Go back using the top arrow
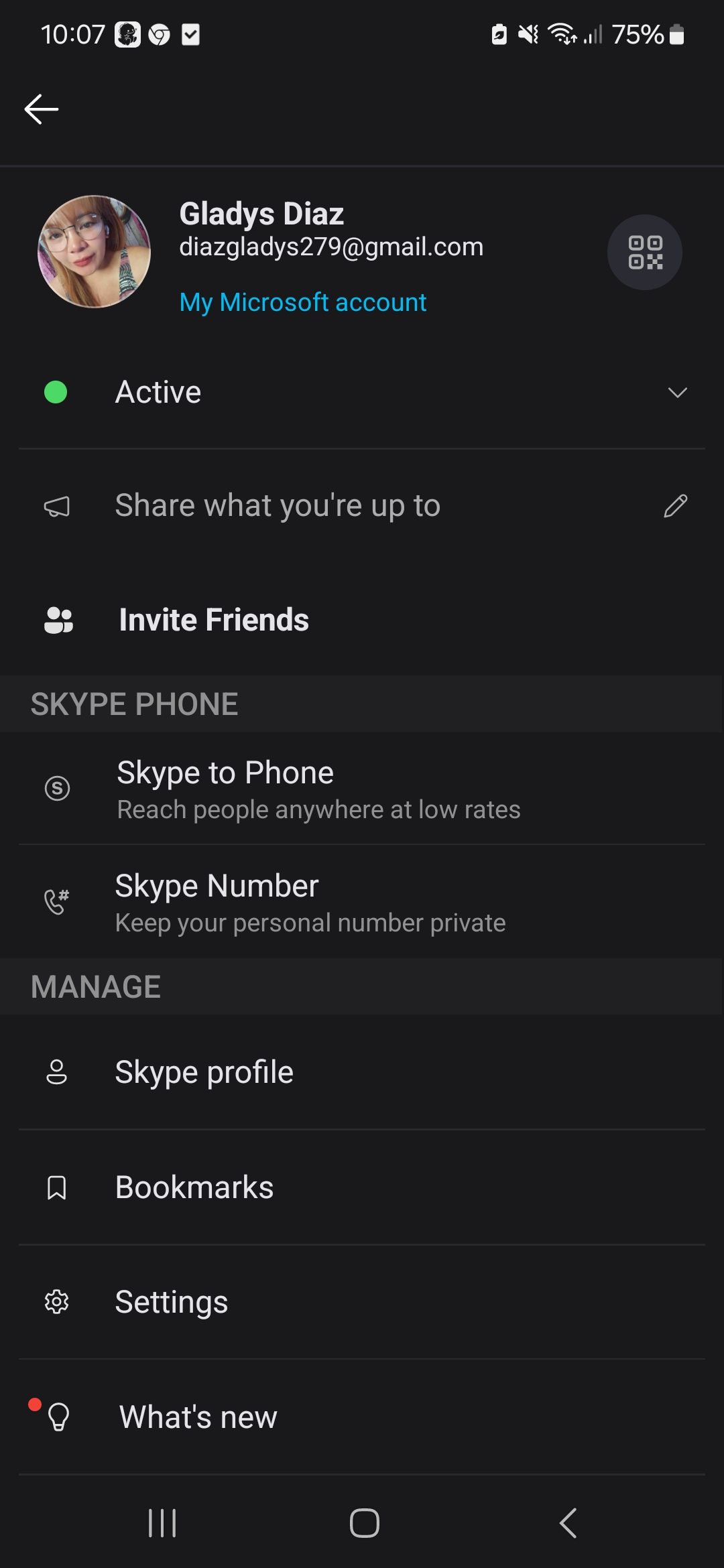The width and height of the screenshot is (724, 1568). coord(42,109)
